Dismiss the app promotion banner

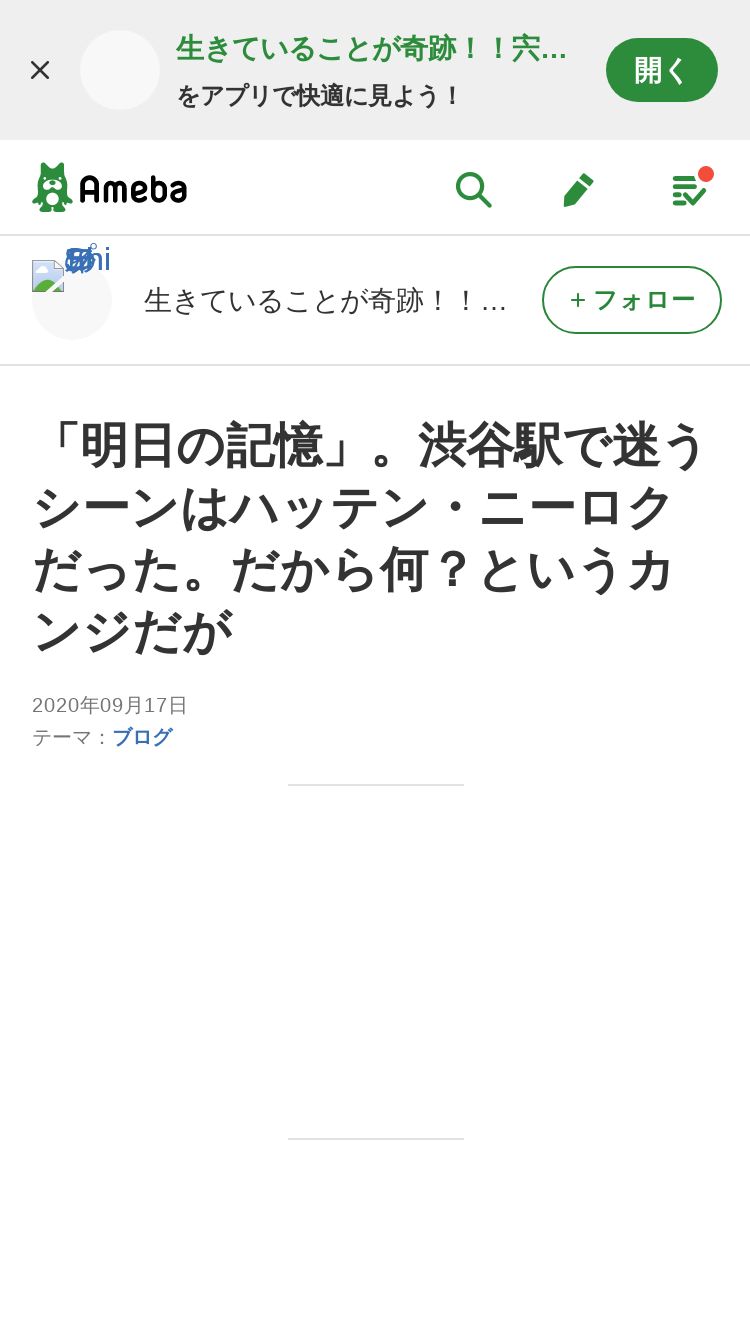coord(40,70)
